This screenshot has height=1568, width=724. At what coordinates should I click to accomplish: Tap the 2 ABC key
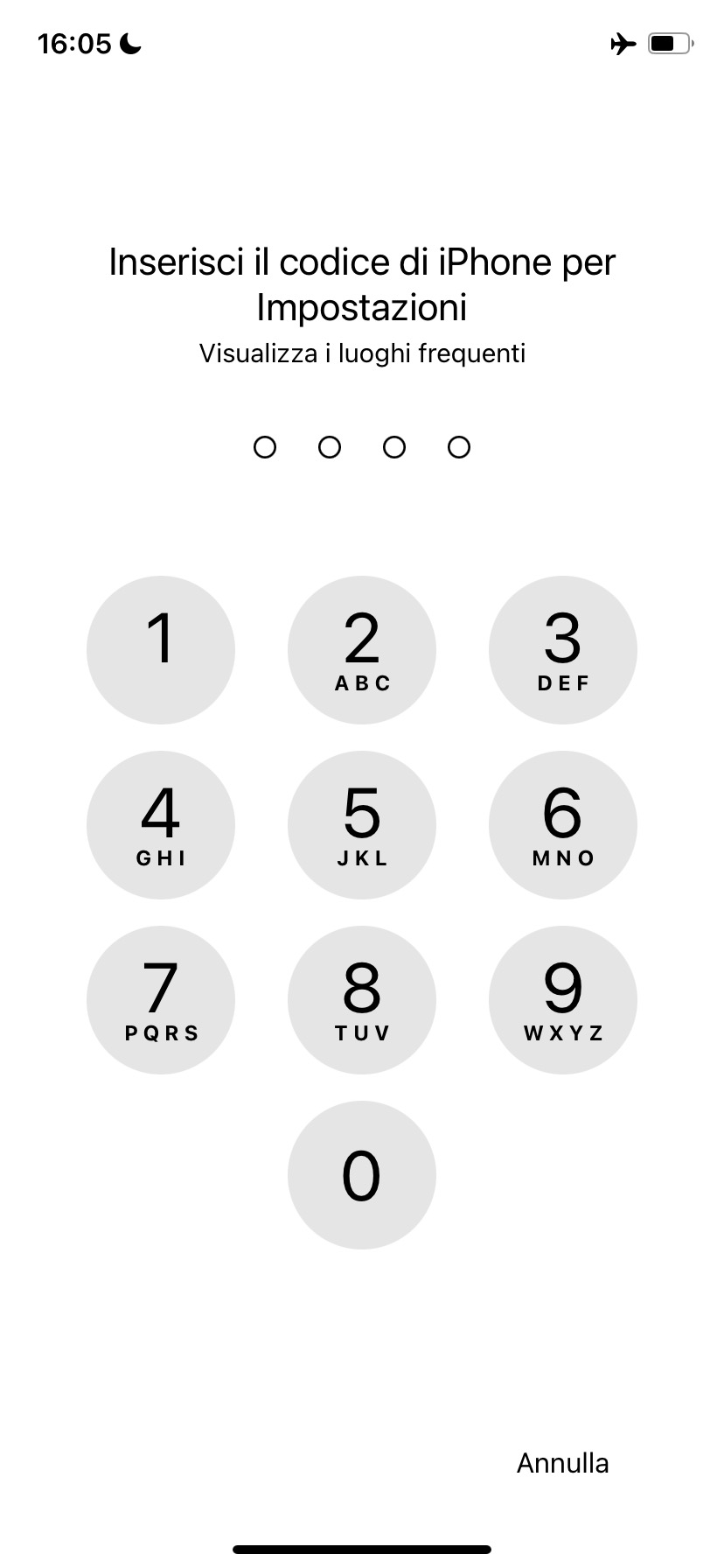362,650
